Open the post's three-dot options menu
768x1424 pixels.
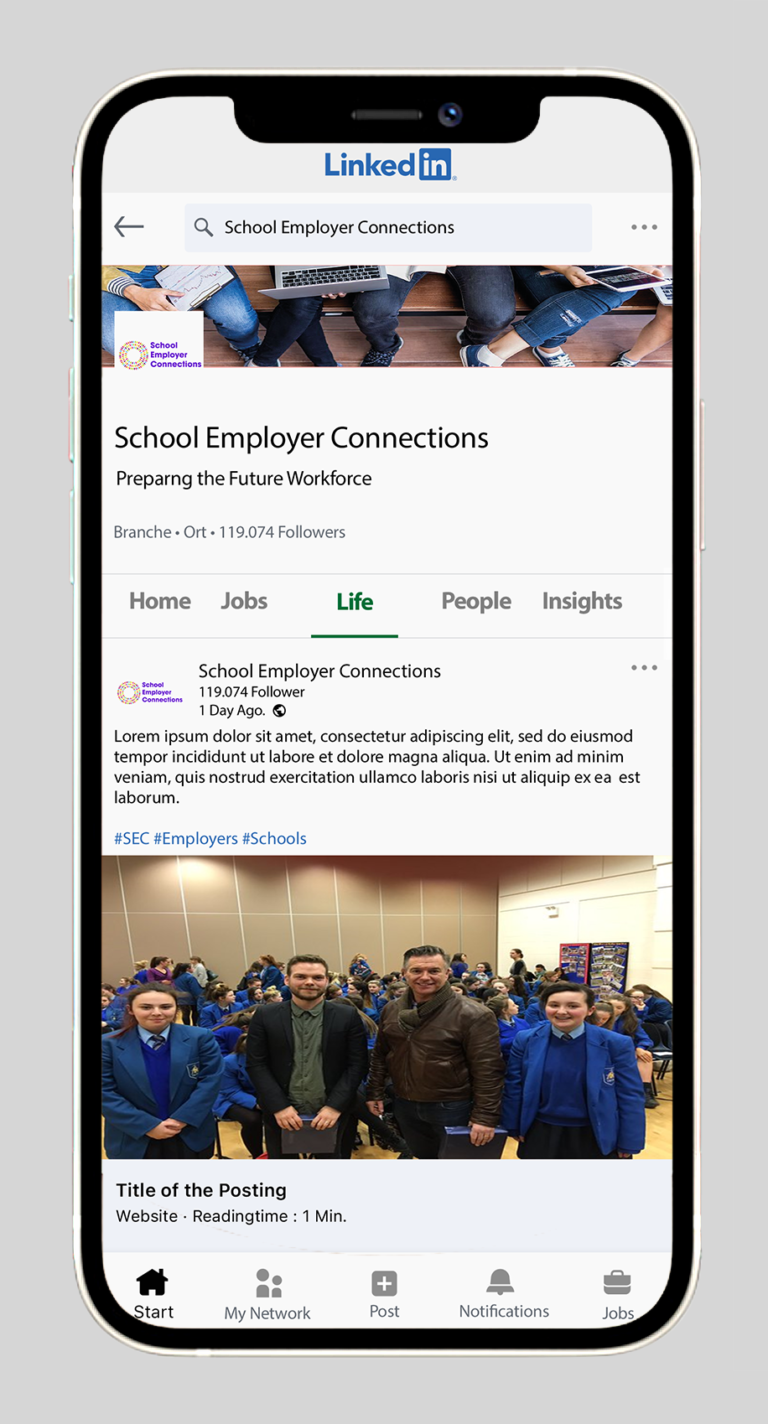coord(644,668)
